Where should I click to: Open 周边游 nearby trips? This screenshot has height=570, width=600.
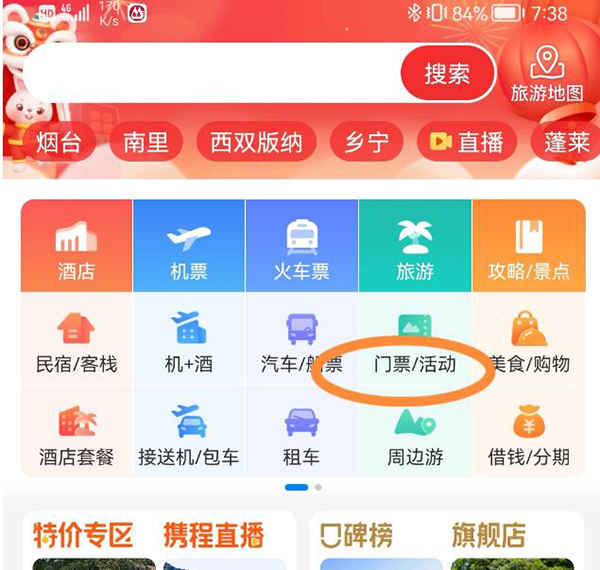coord(415,435)
